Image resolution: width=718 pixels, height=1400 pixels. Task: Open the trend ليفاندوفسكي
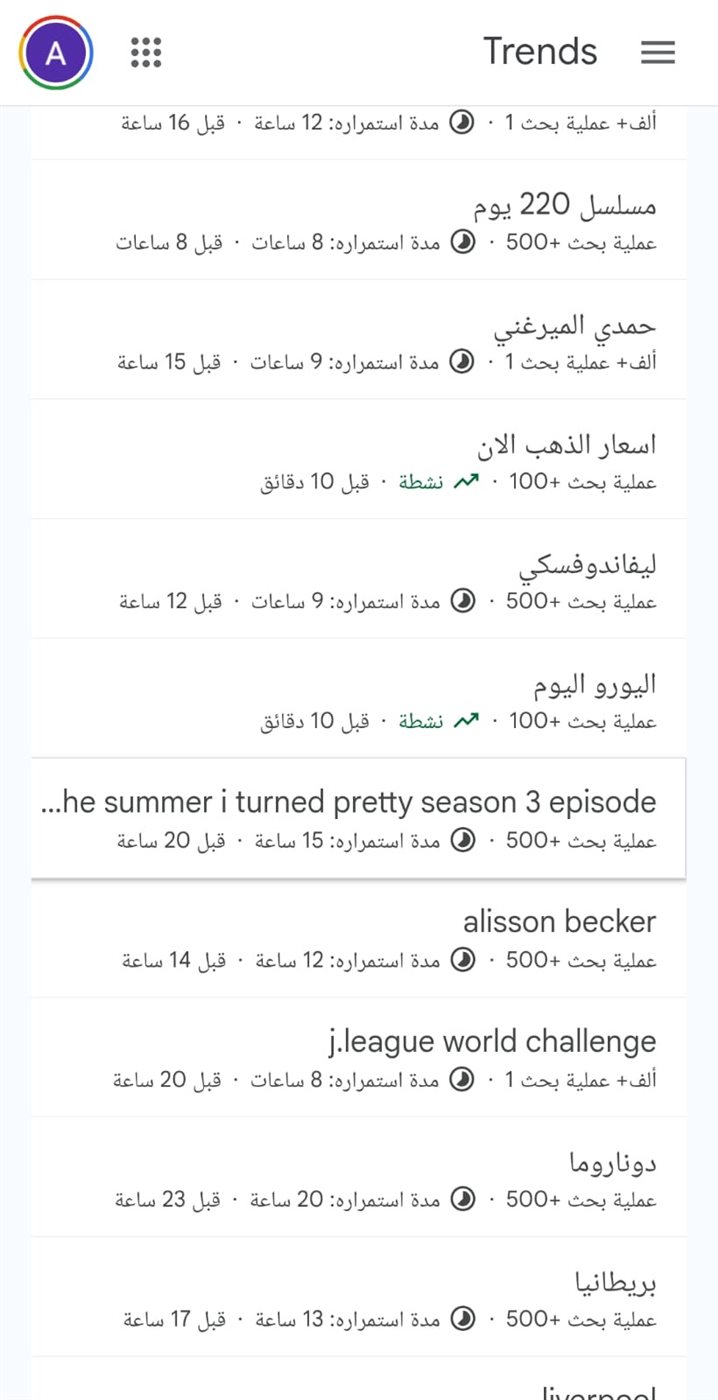(x=358, y=579)
